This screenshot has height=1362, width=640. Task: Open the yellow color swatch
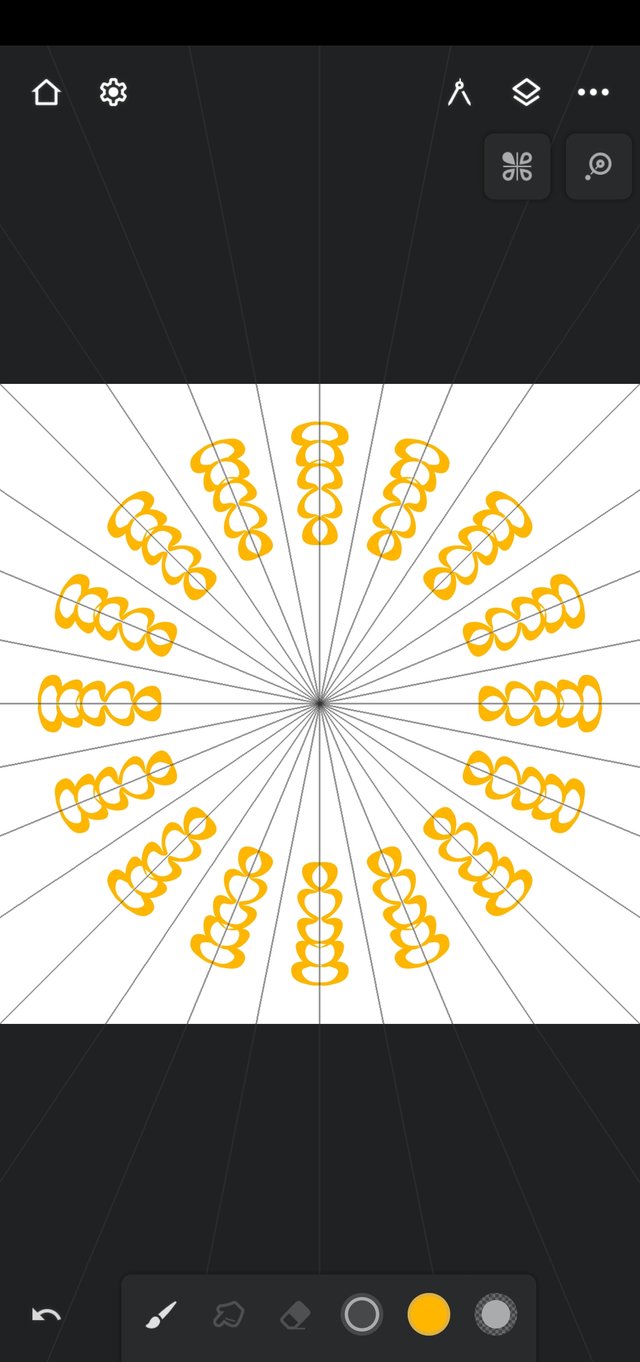point(429,1315)
